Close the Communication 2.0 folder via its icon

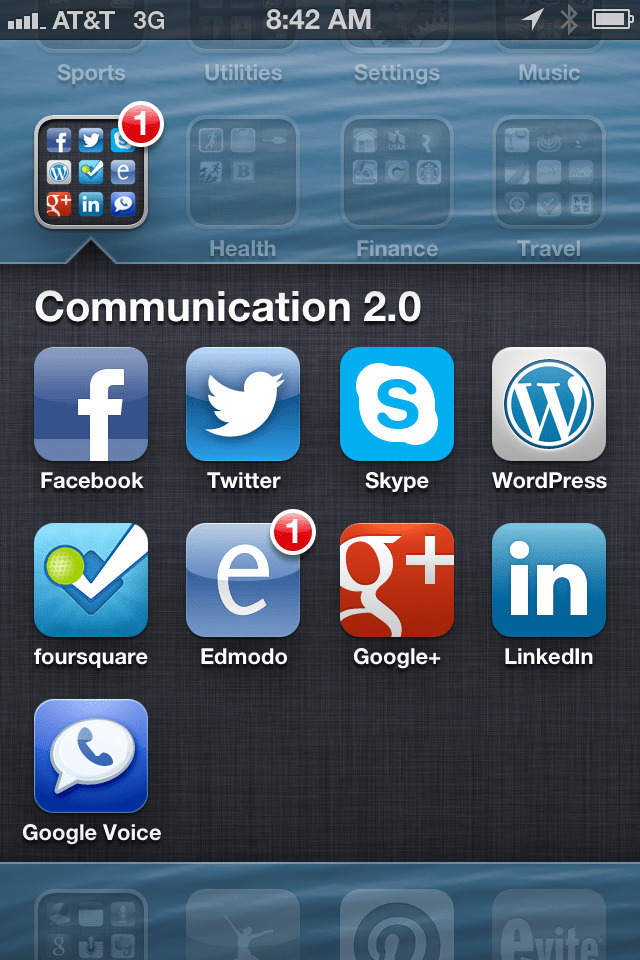pyautogui.click(x=91, y=172)
